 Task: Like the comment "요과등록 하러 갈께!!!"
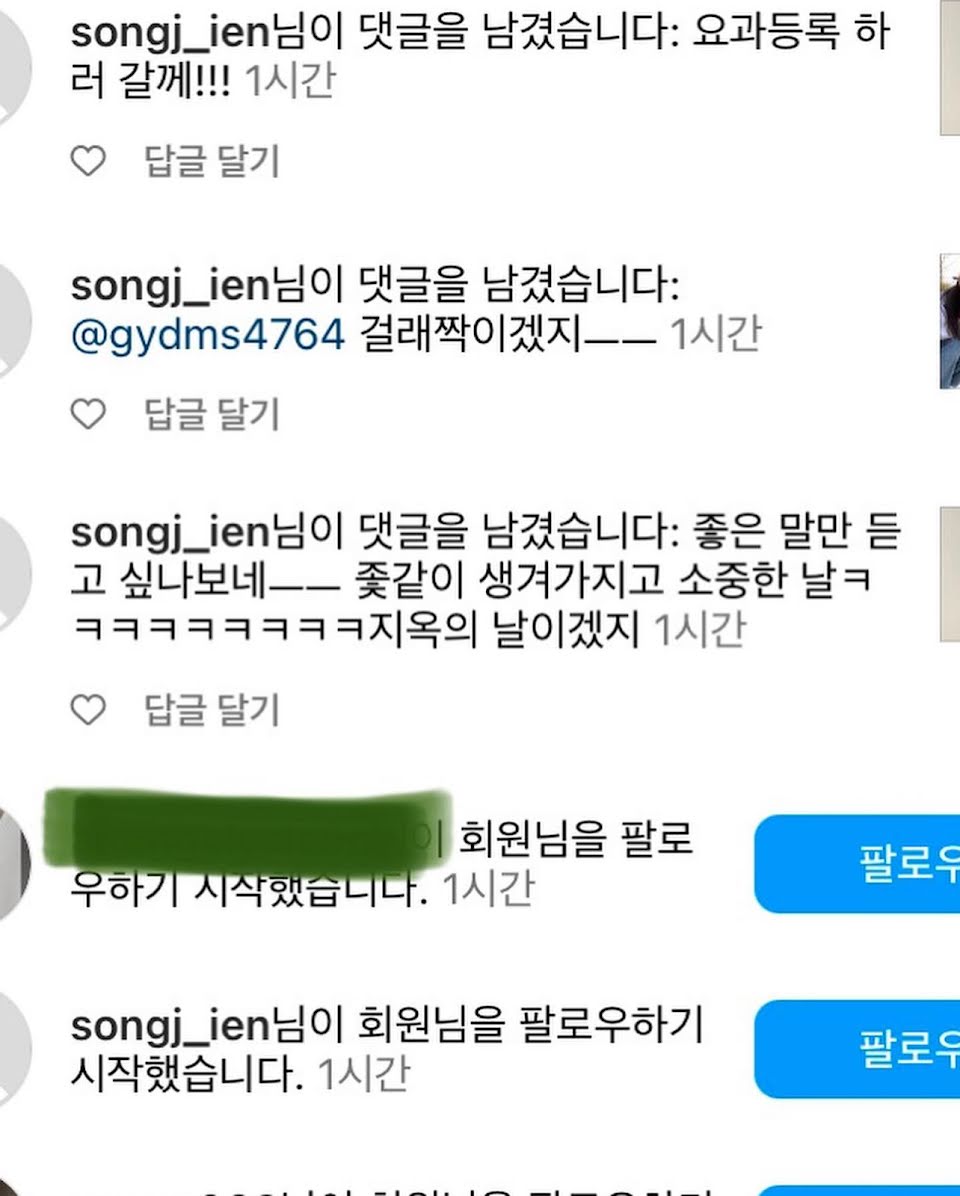point(88,161)
